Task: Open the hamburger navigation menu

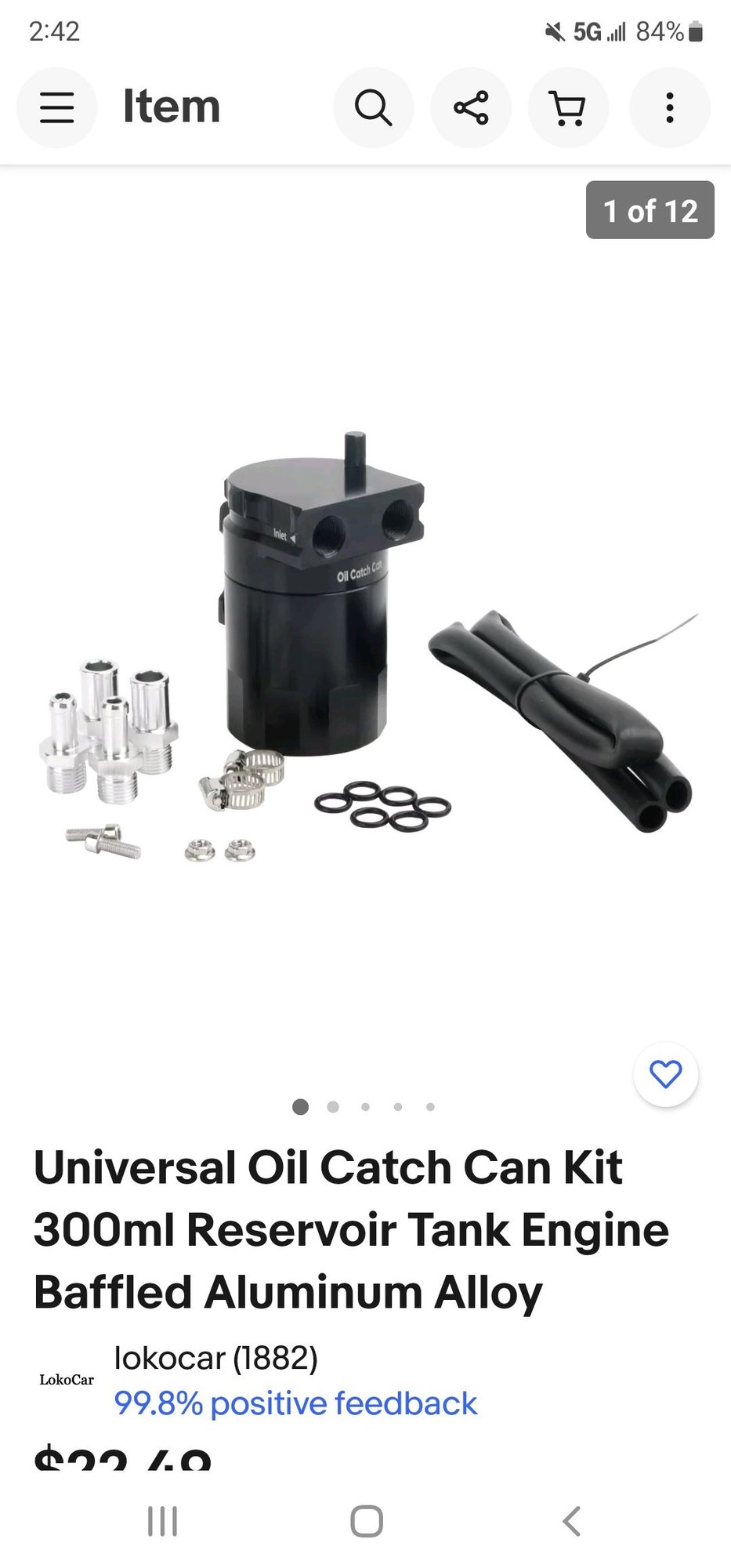Action: tap(56, 107)
